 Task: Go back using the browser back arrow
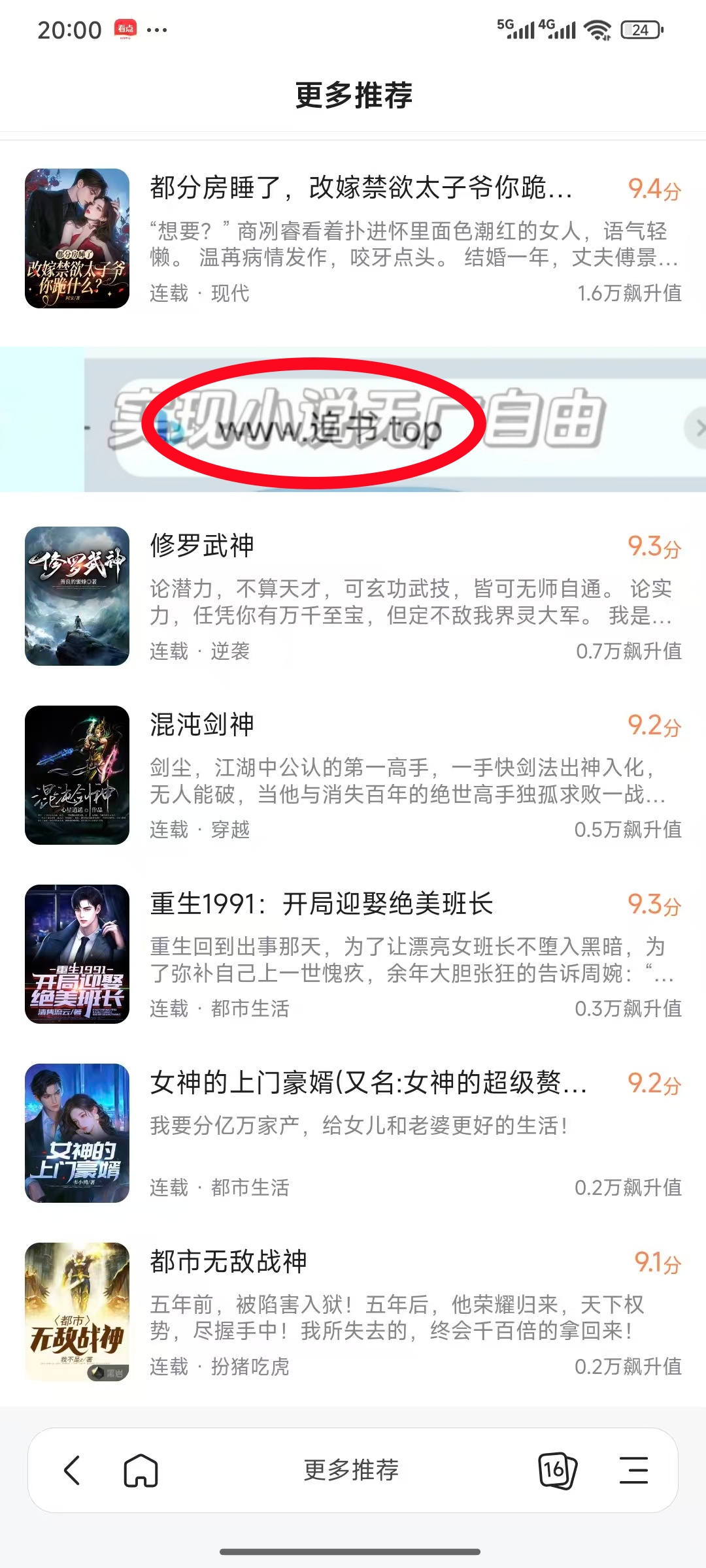tap(73, 1470)
